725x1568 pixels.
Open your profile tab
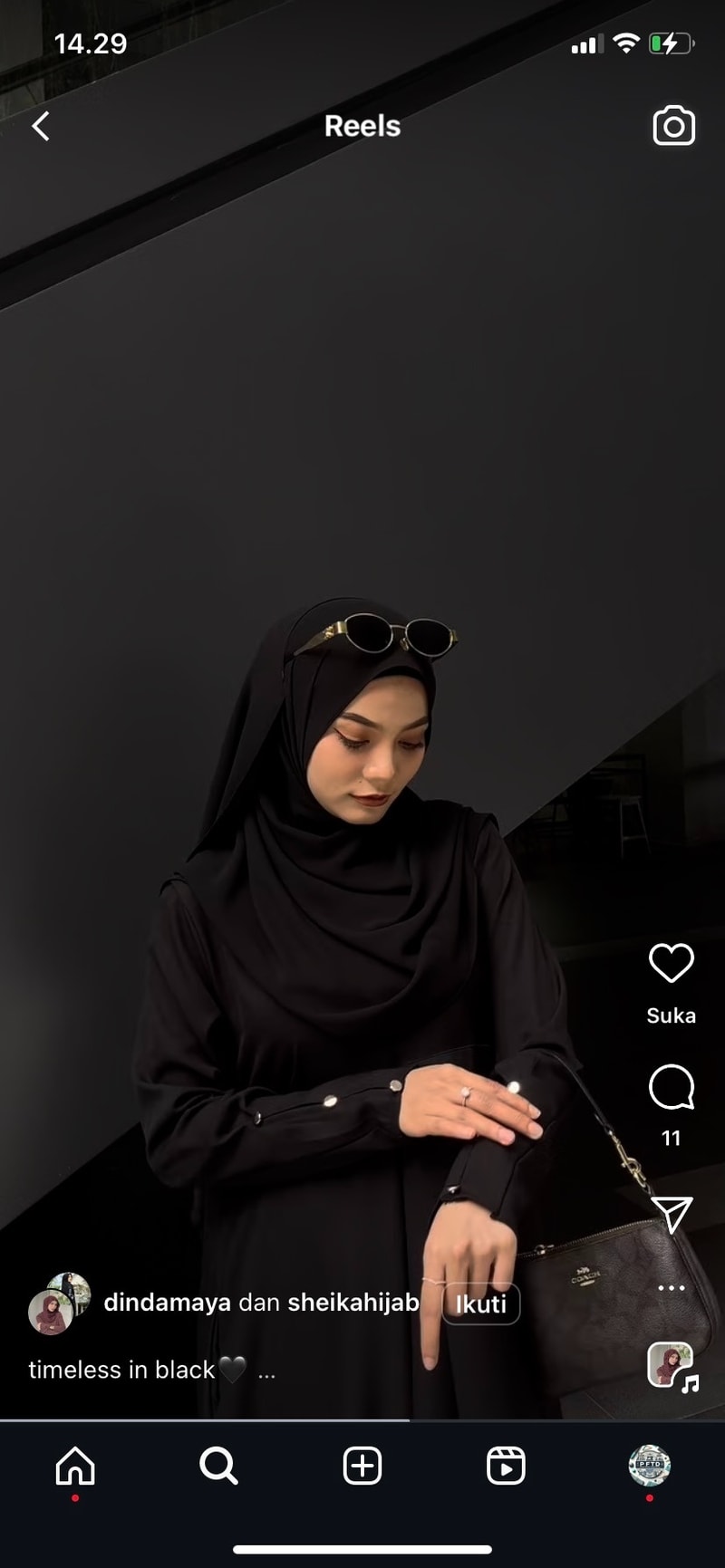coord(649,1466)
